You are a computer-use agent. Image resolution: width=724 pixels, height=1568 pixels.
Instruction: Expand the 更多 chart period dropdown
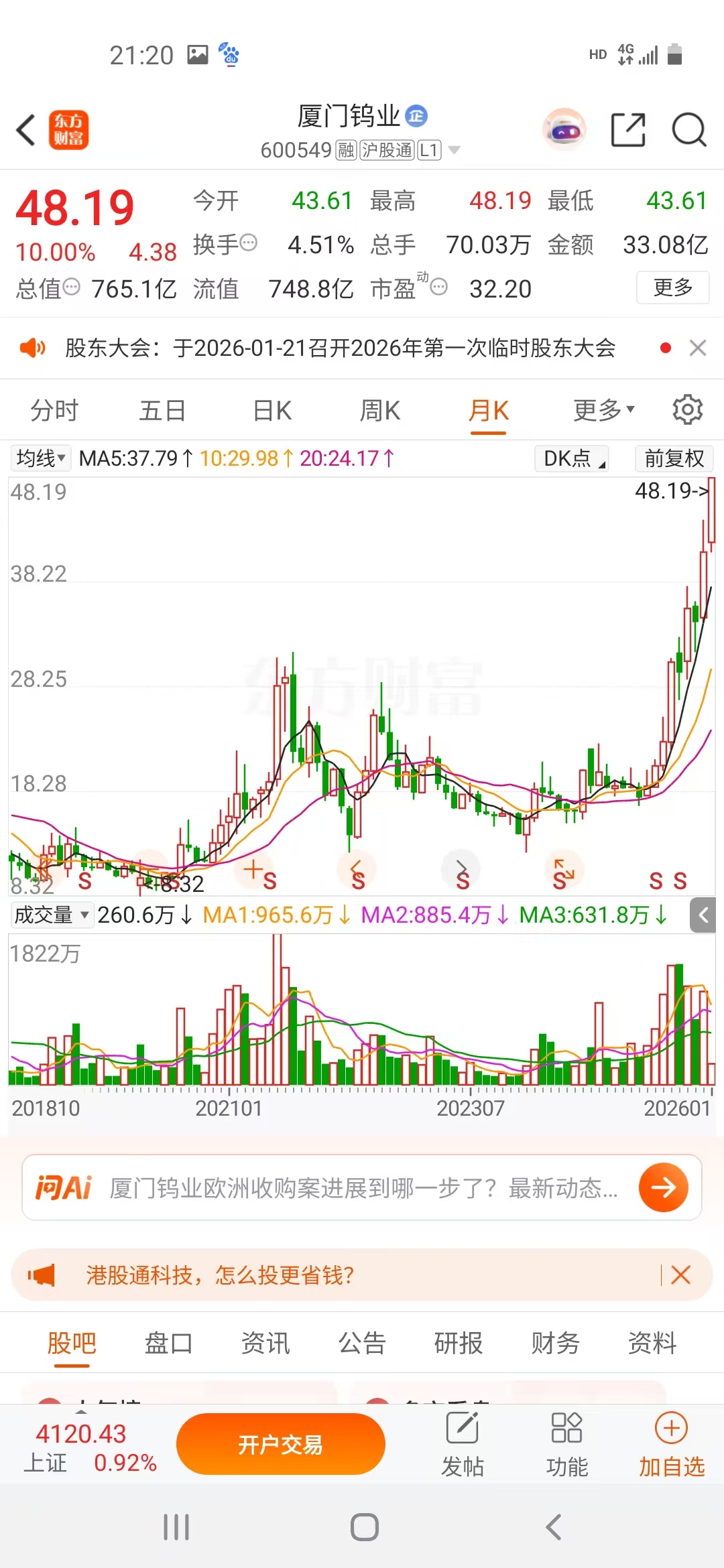(x=603, y=410)
